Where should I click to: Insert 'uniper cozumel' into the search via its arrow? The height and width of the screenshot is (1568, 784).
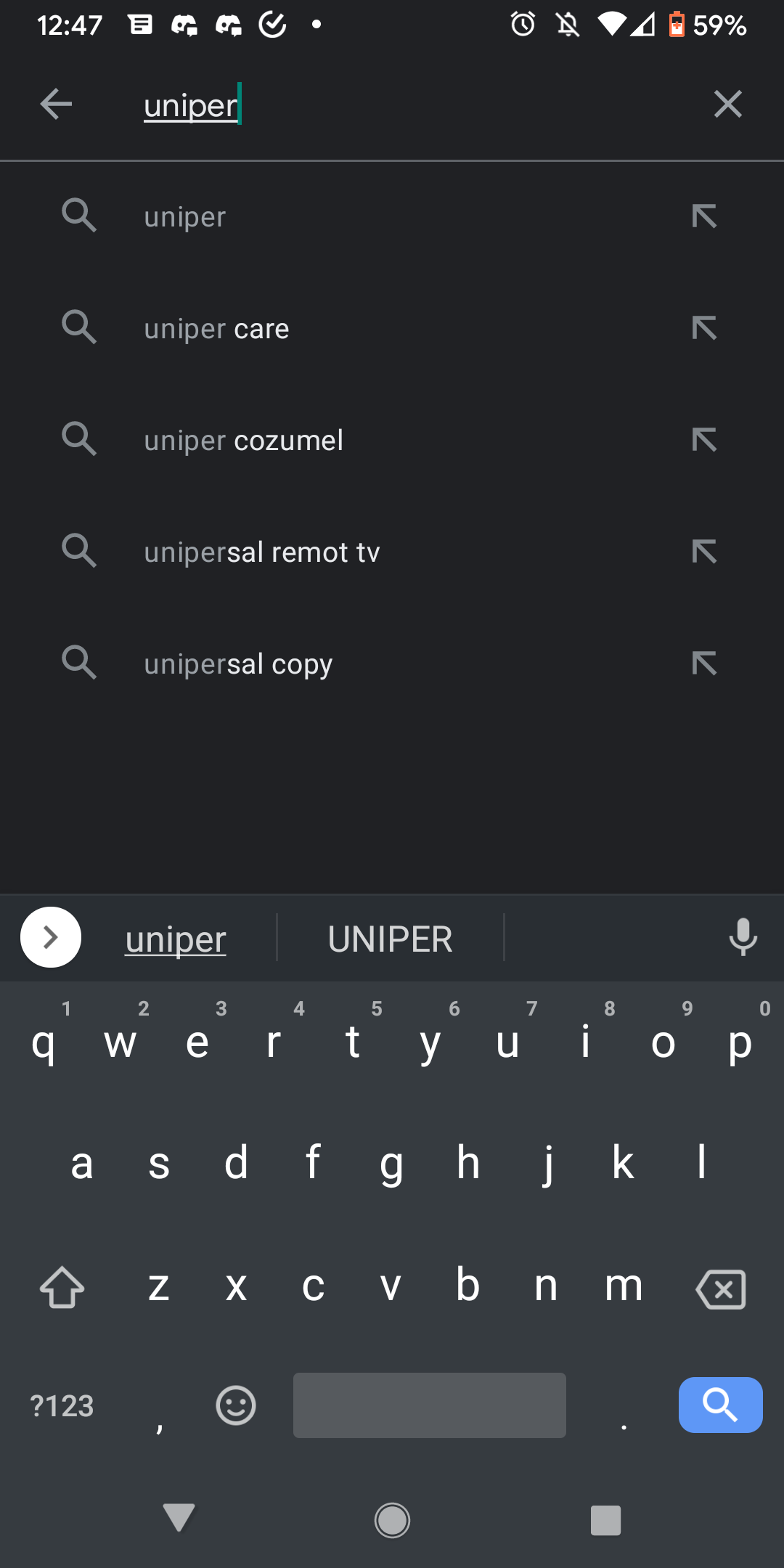(x=704, y=440)
